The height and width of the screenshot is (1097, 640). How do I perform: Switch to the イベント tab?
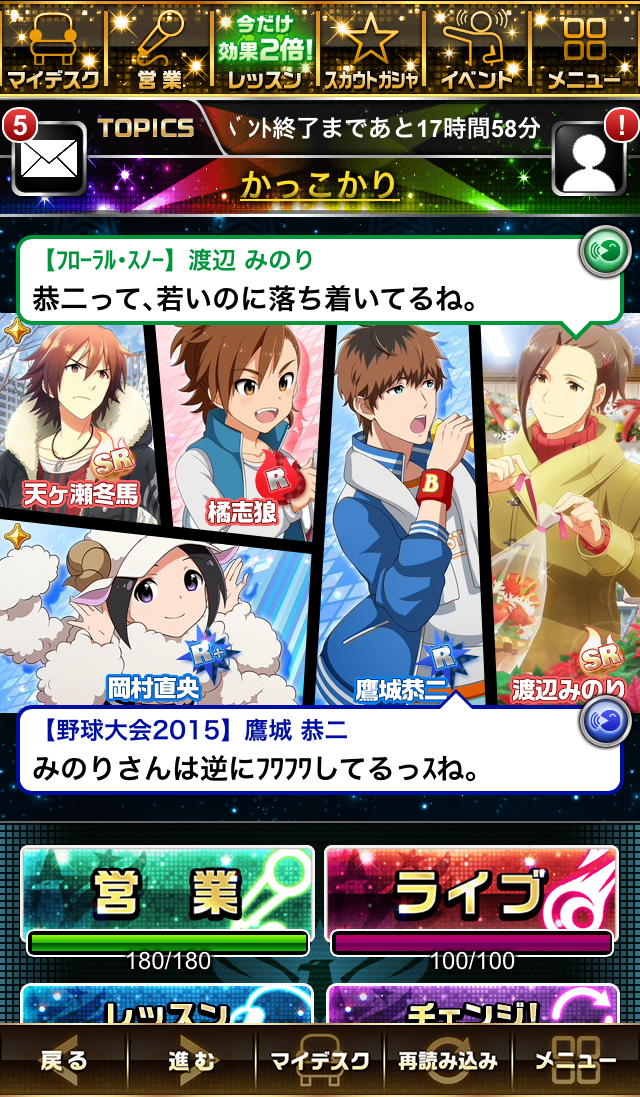[477, 48]
